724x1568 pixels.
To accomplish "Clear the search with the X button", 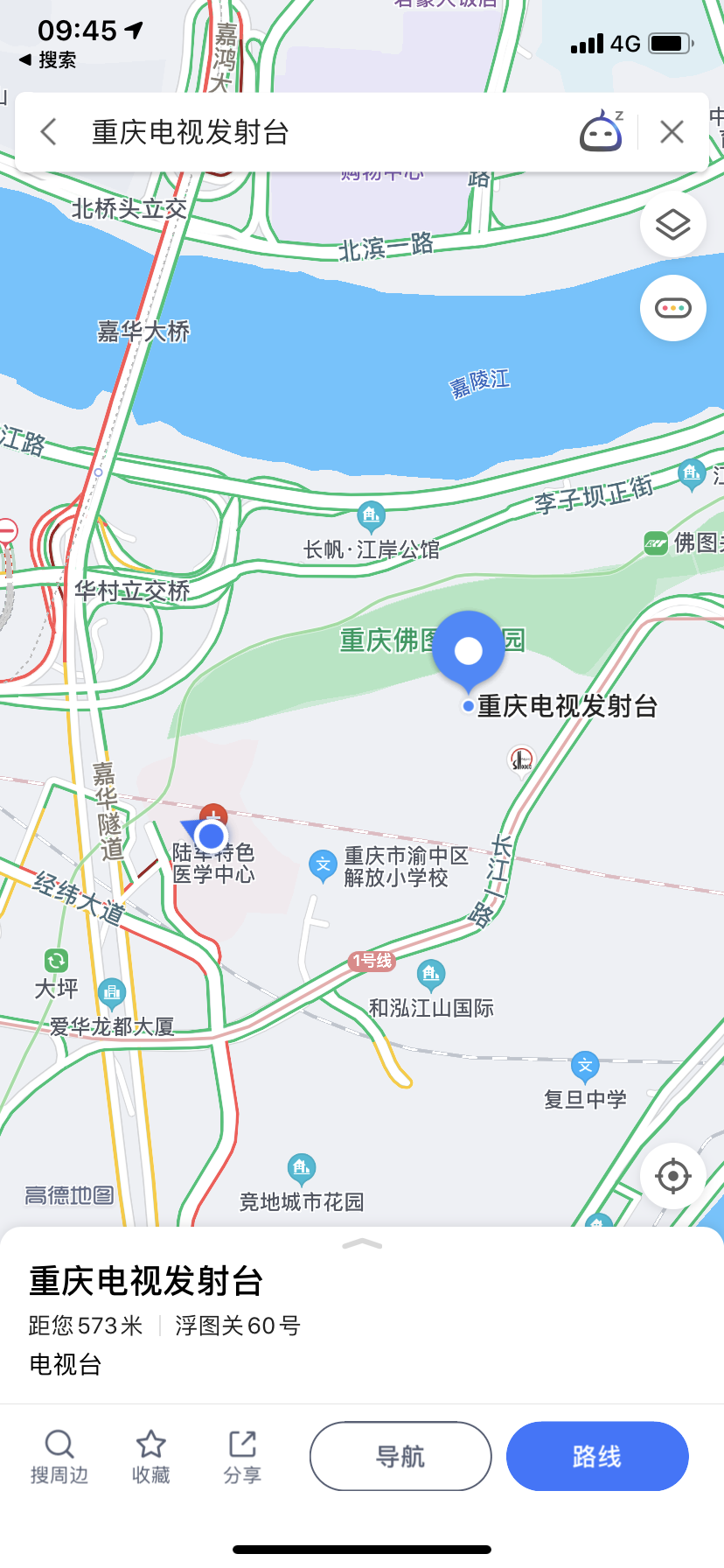I will click(x=672, y=132).
